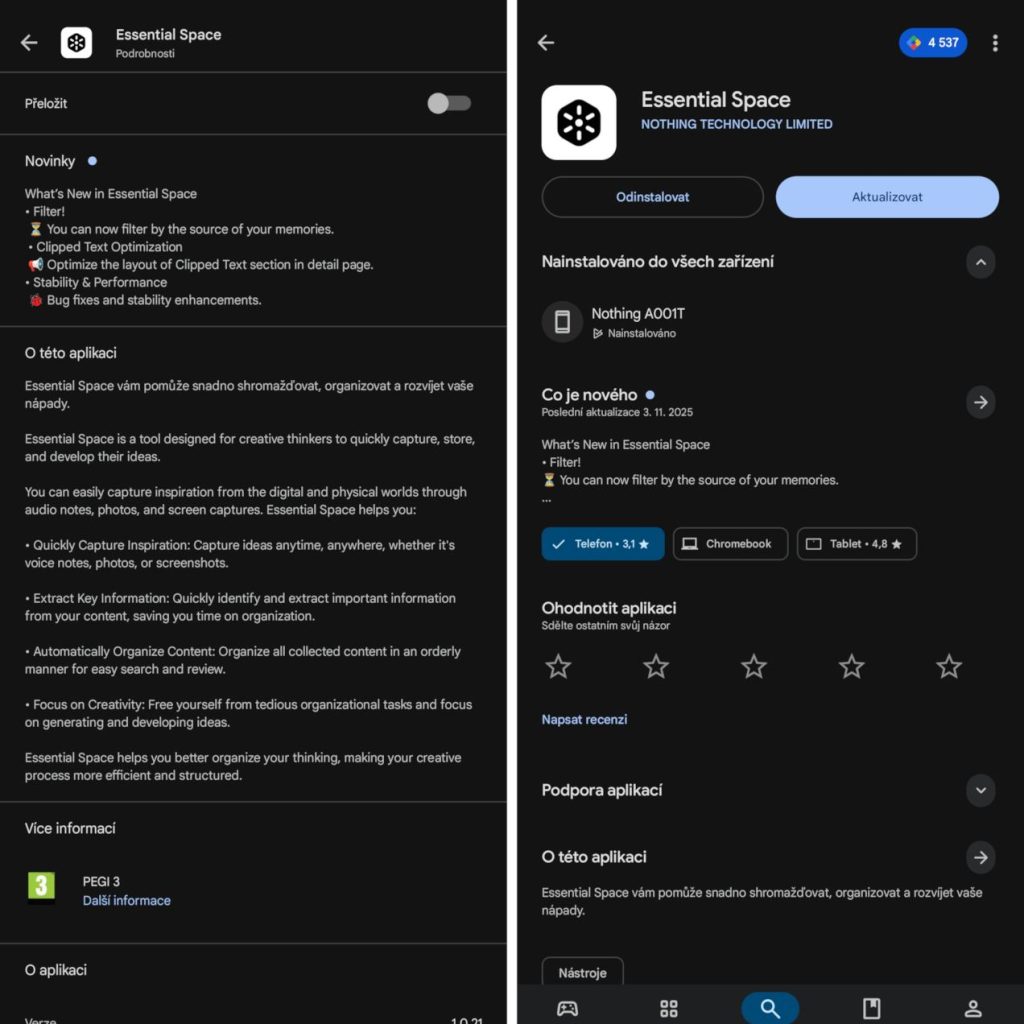
Task: Select the Chromebook chip
Action: (x=730, y=544)
